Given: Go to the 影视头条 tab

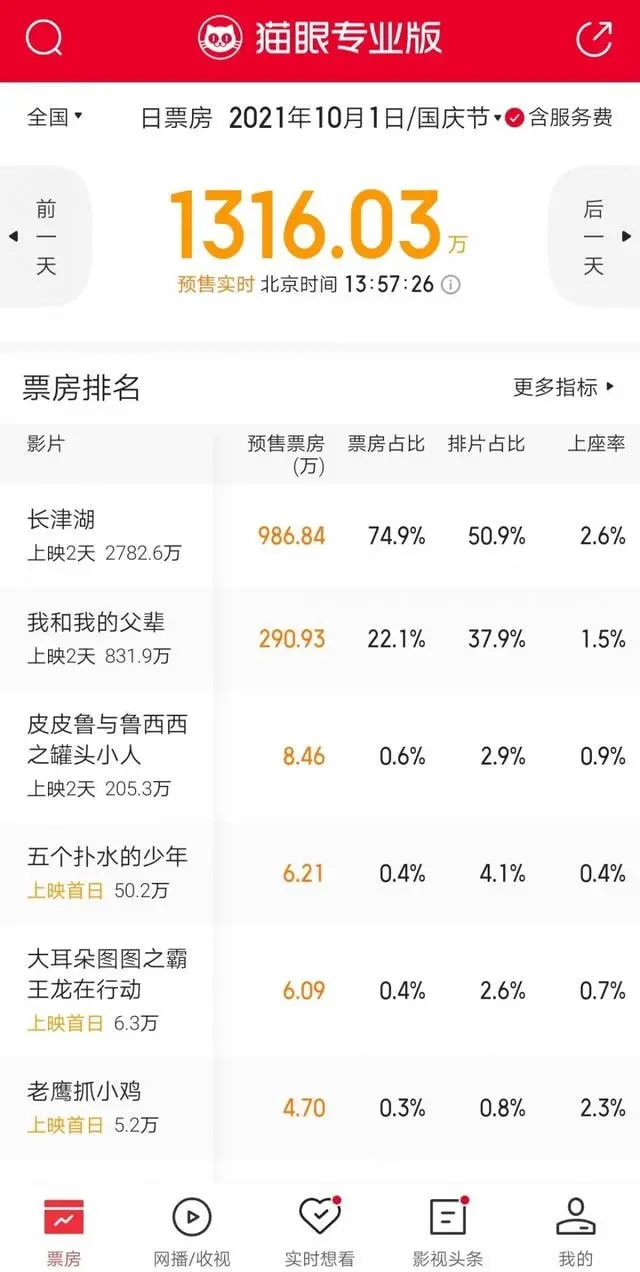Looking at the screenshot, I should coord(448,1232).
